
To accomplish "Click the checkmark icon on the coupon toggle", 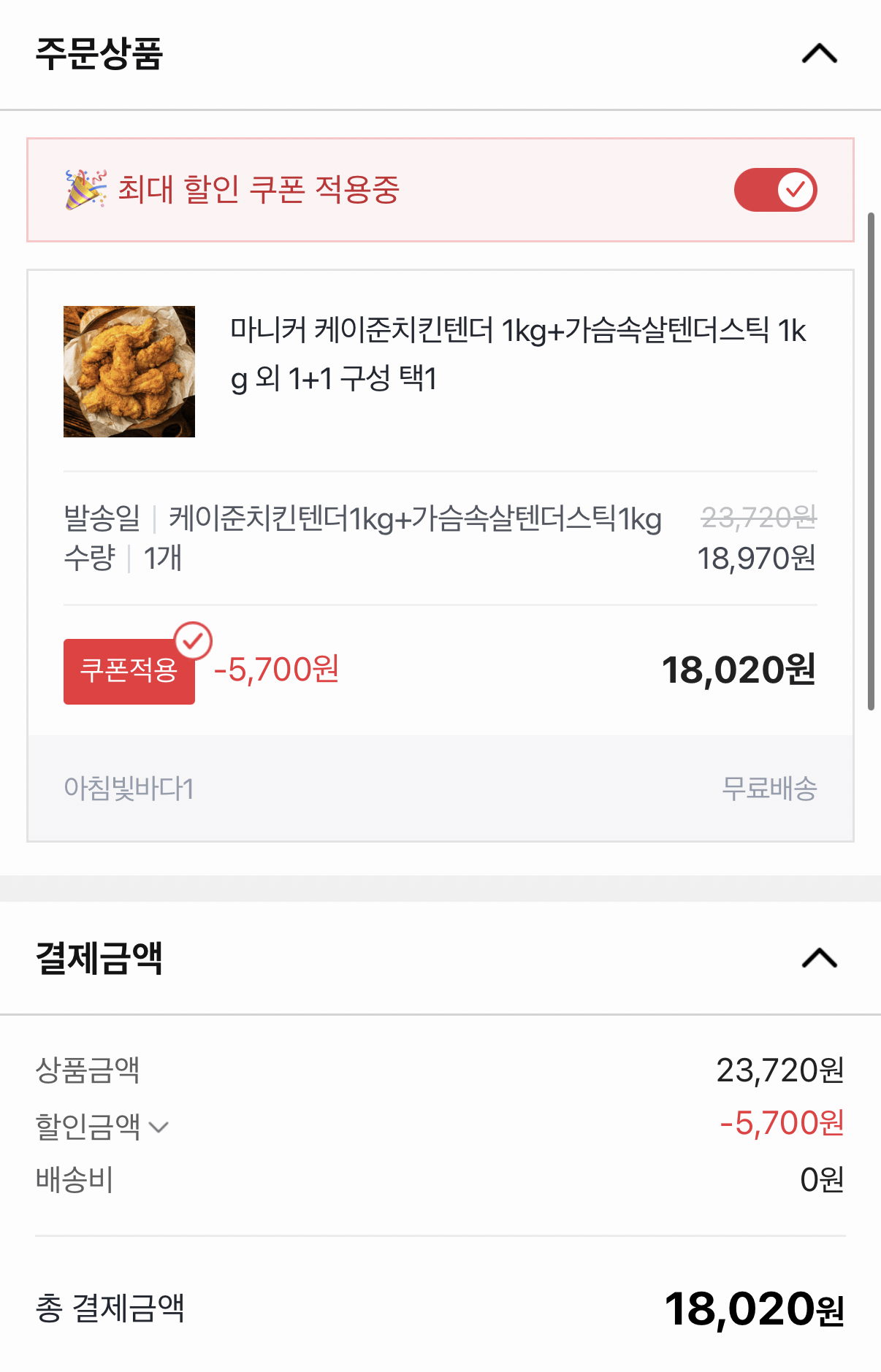I will [x=796, y=188].
